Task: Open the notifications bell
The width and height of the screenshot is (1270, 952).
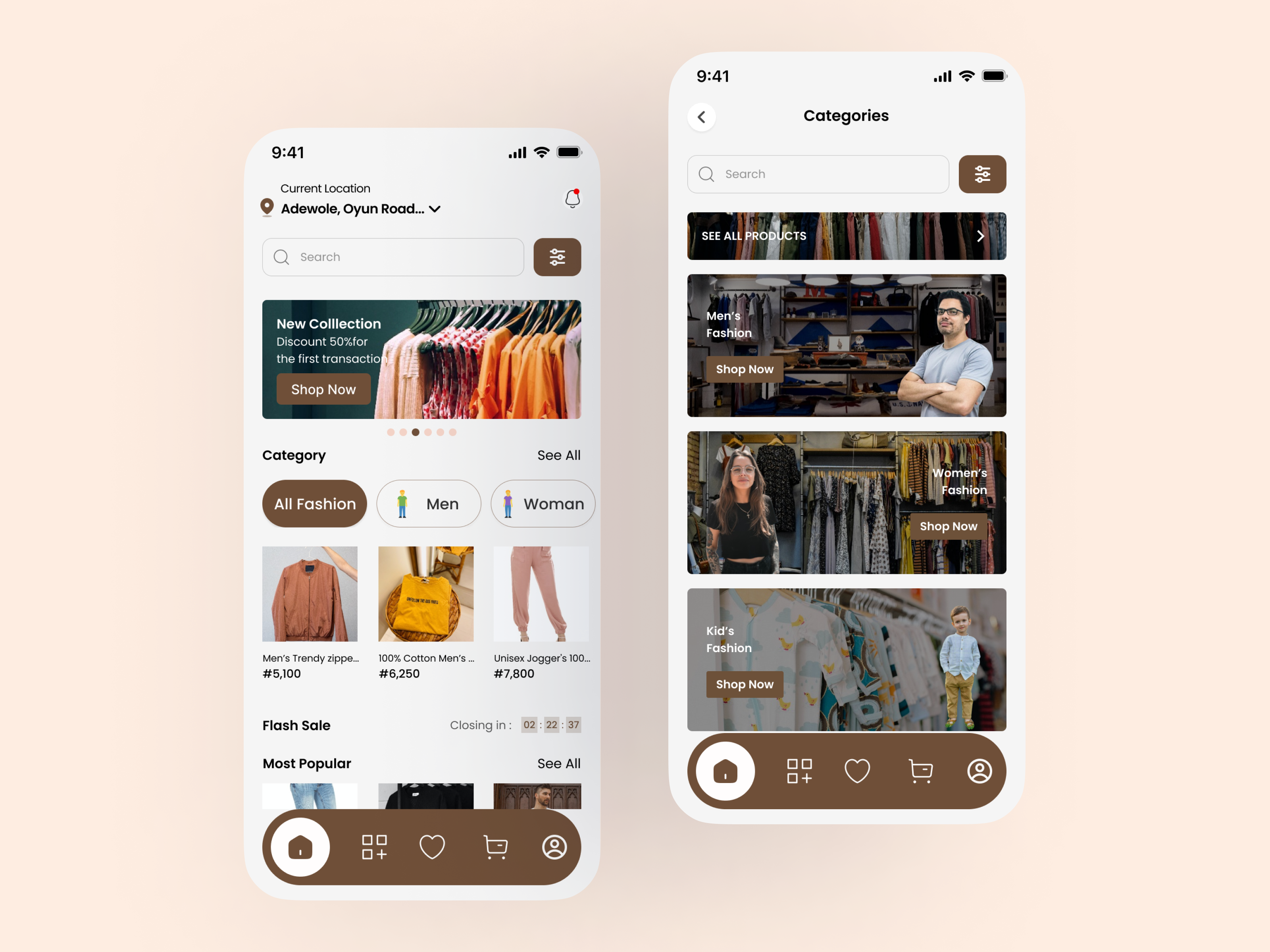Action: tap(572, 199)
